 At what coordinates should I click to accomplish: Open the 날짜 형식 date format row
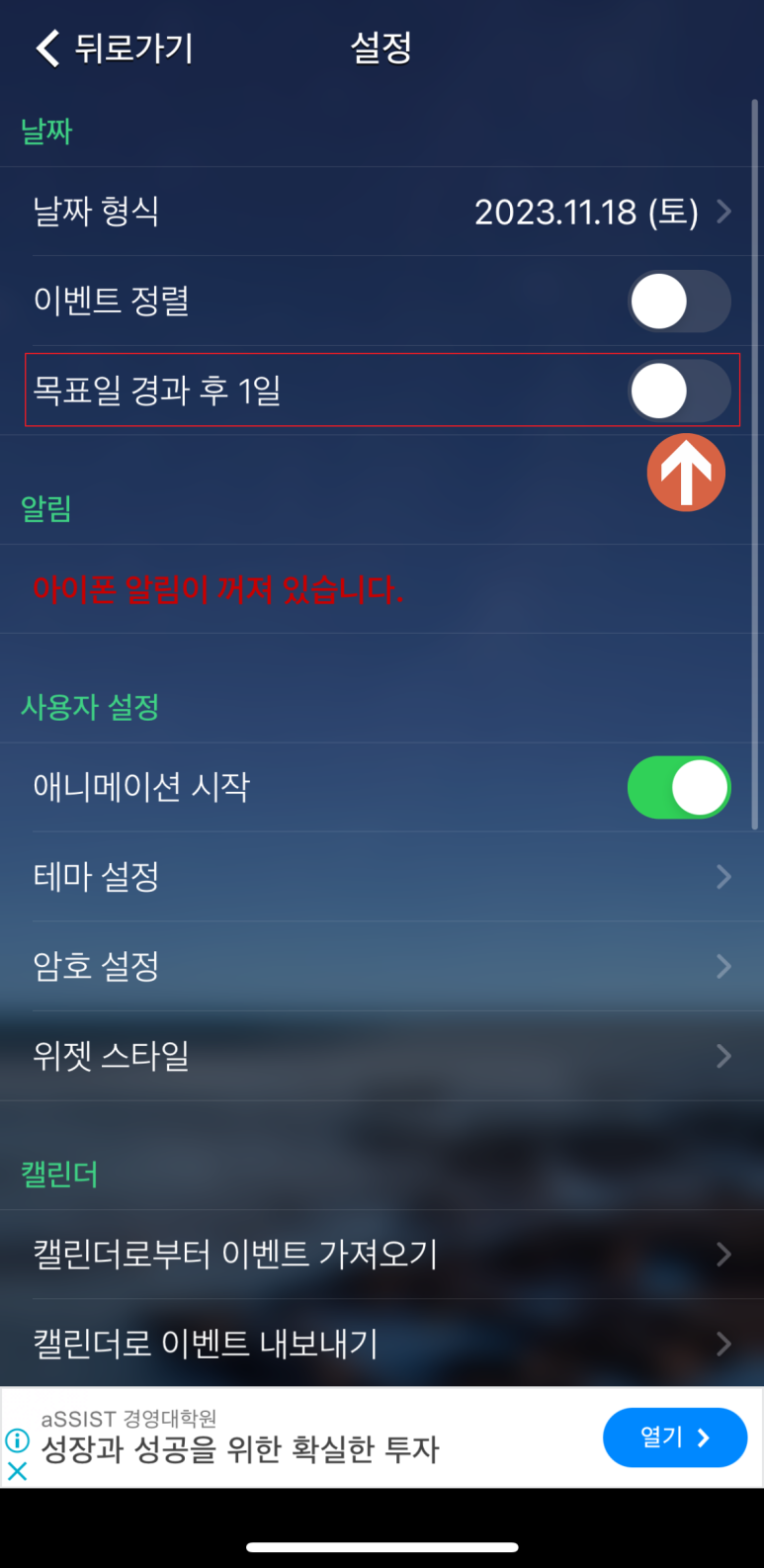(x=382, y=212)
